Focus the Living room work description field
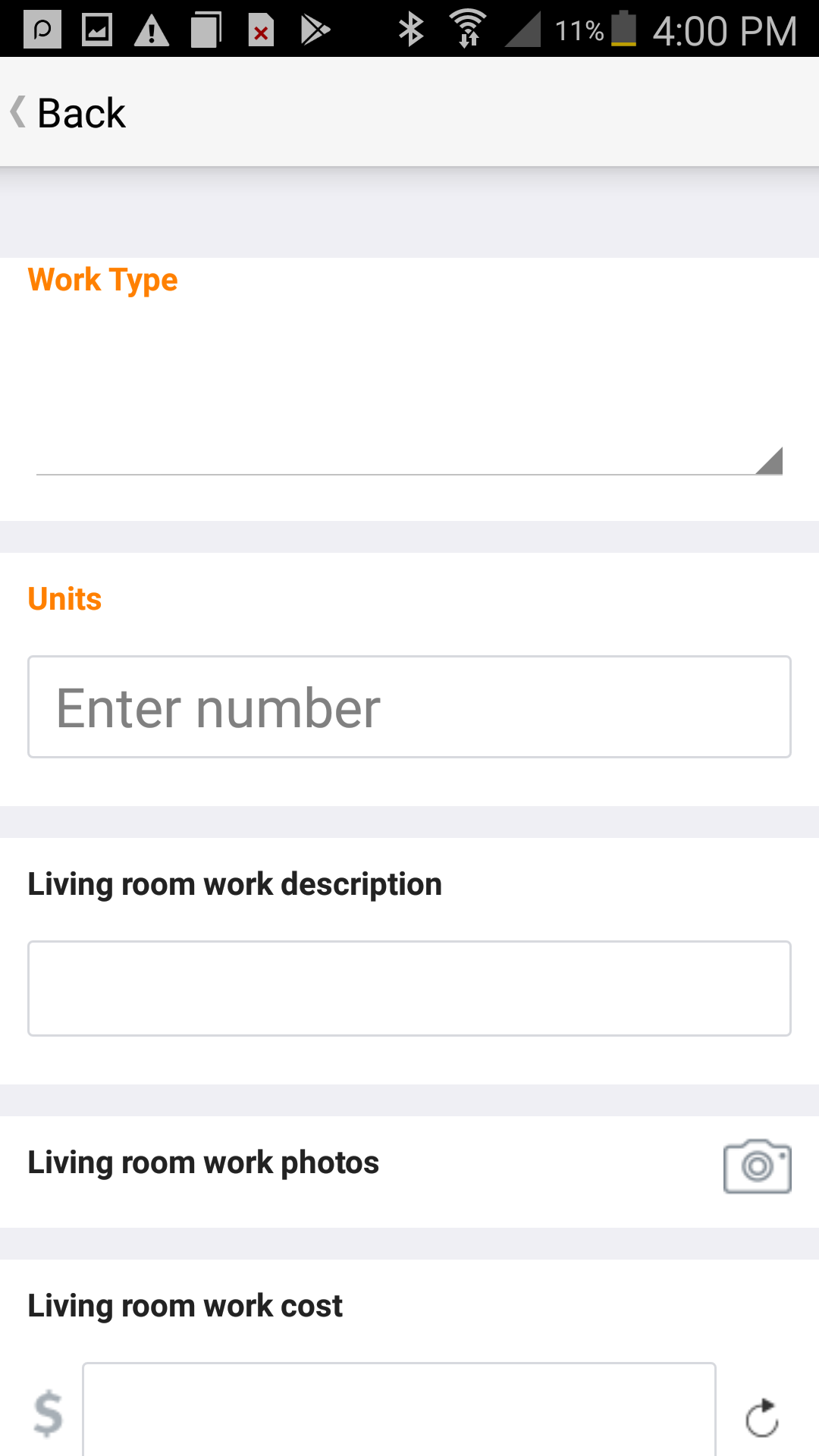The width and height of the screenshot is (819, 1456). 409,988
